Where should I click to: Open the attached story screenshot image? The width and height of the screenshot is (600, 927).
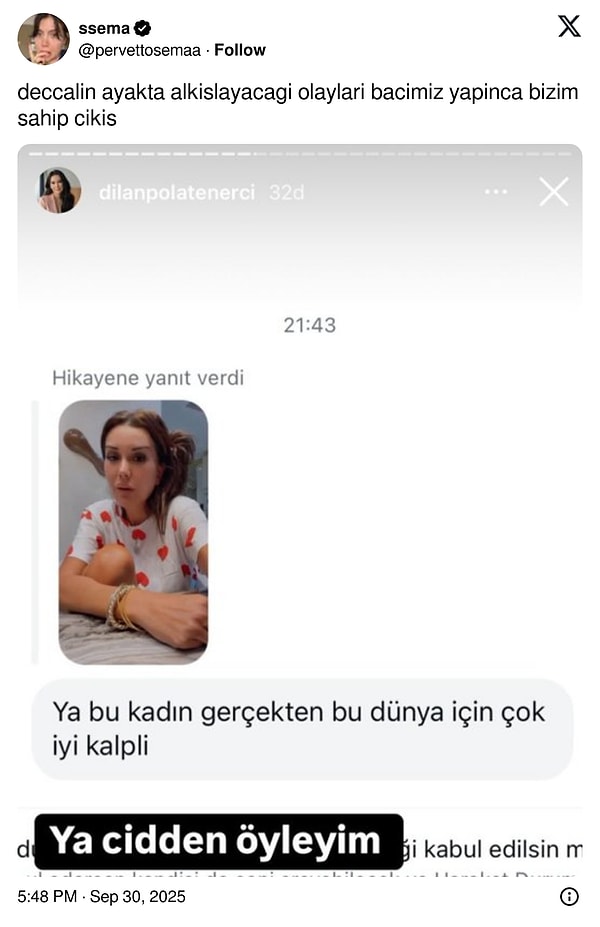point(300,500)
